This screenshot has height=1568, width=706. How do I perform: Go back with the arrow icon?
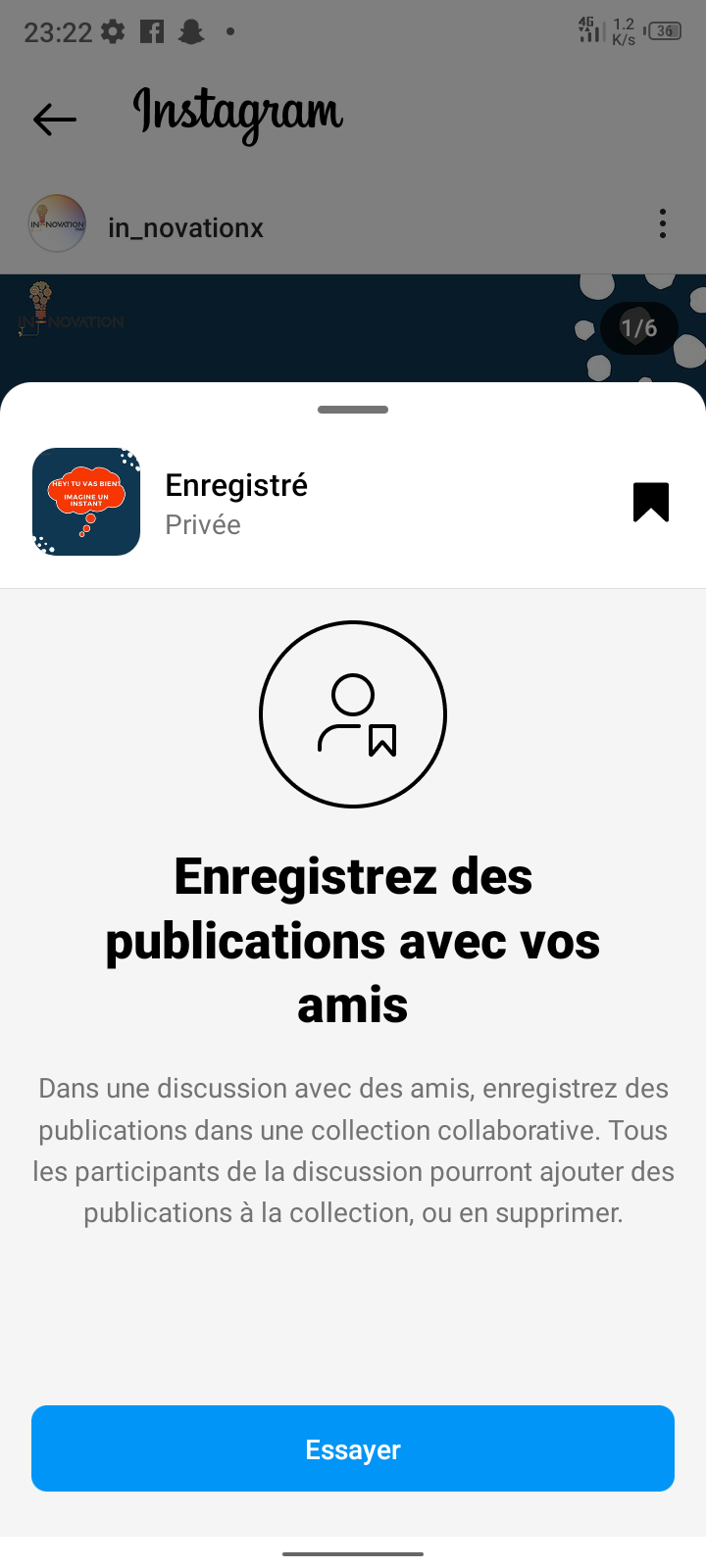pos(55,120)
